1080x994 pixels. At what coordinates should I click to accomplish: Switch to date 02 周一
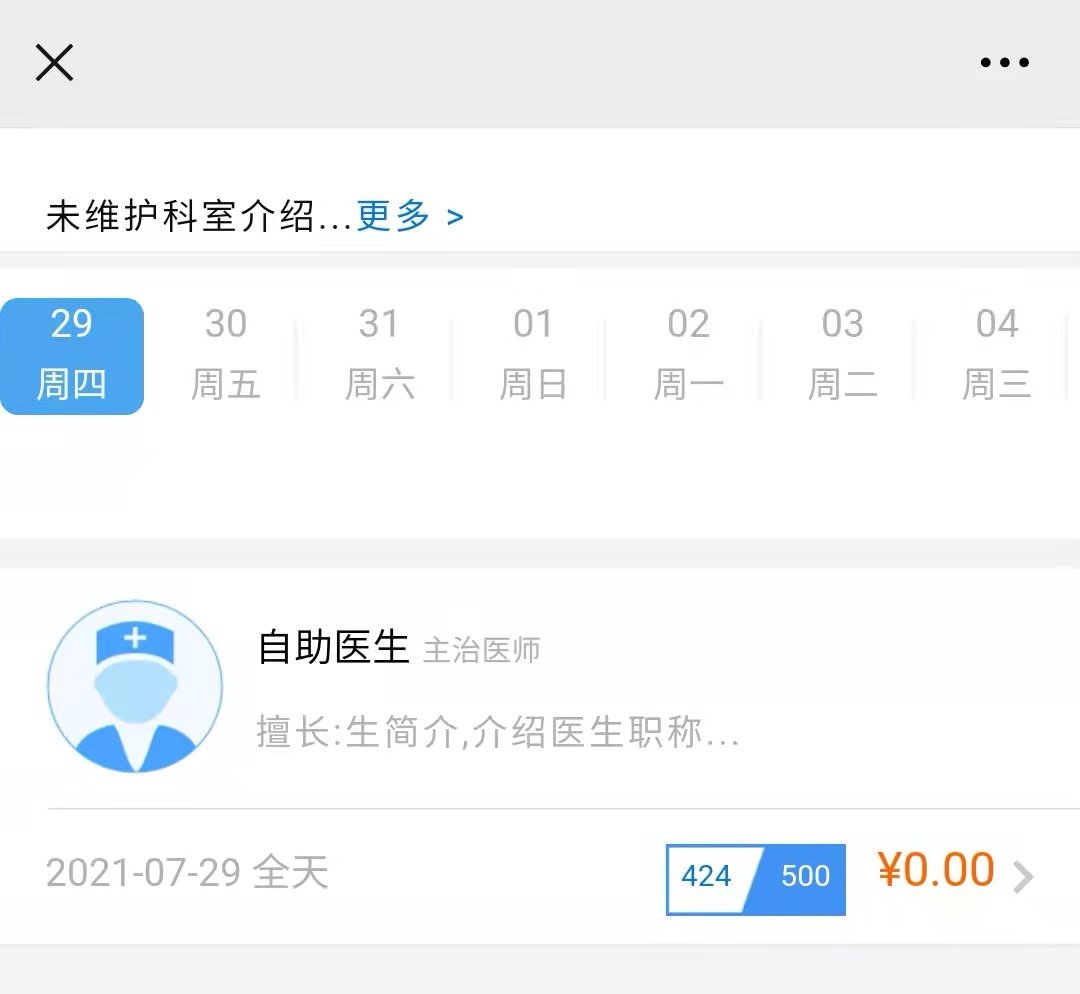[688, 355]
